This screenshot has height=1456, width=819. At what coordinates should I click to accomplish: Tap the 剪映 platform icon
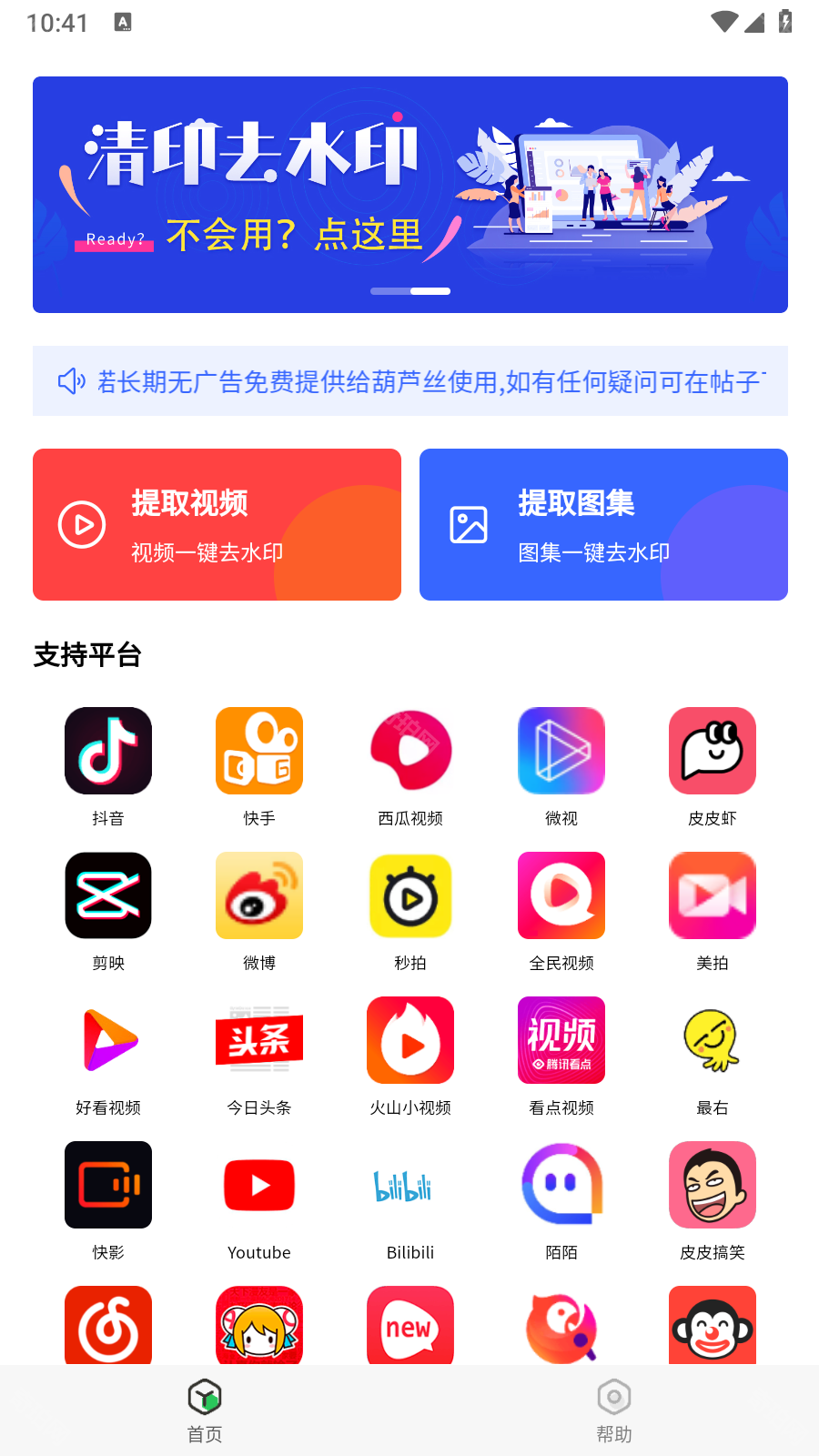tap(107, 895)
